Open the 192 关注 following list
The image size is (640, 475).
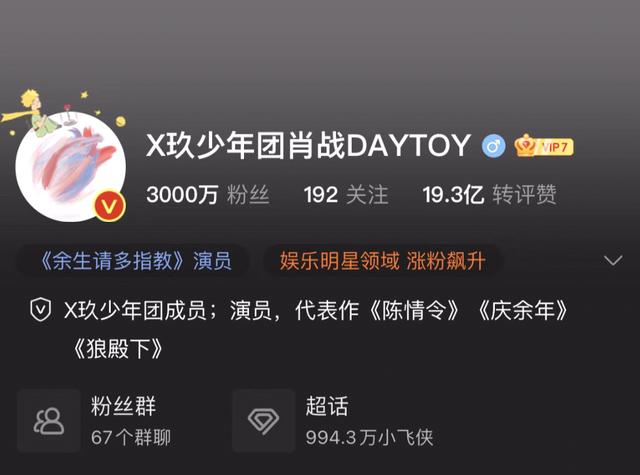[x=345, y=195]
